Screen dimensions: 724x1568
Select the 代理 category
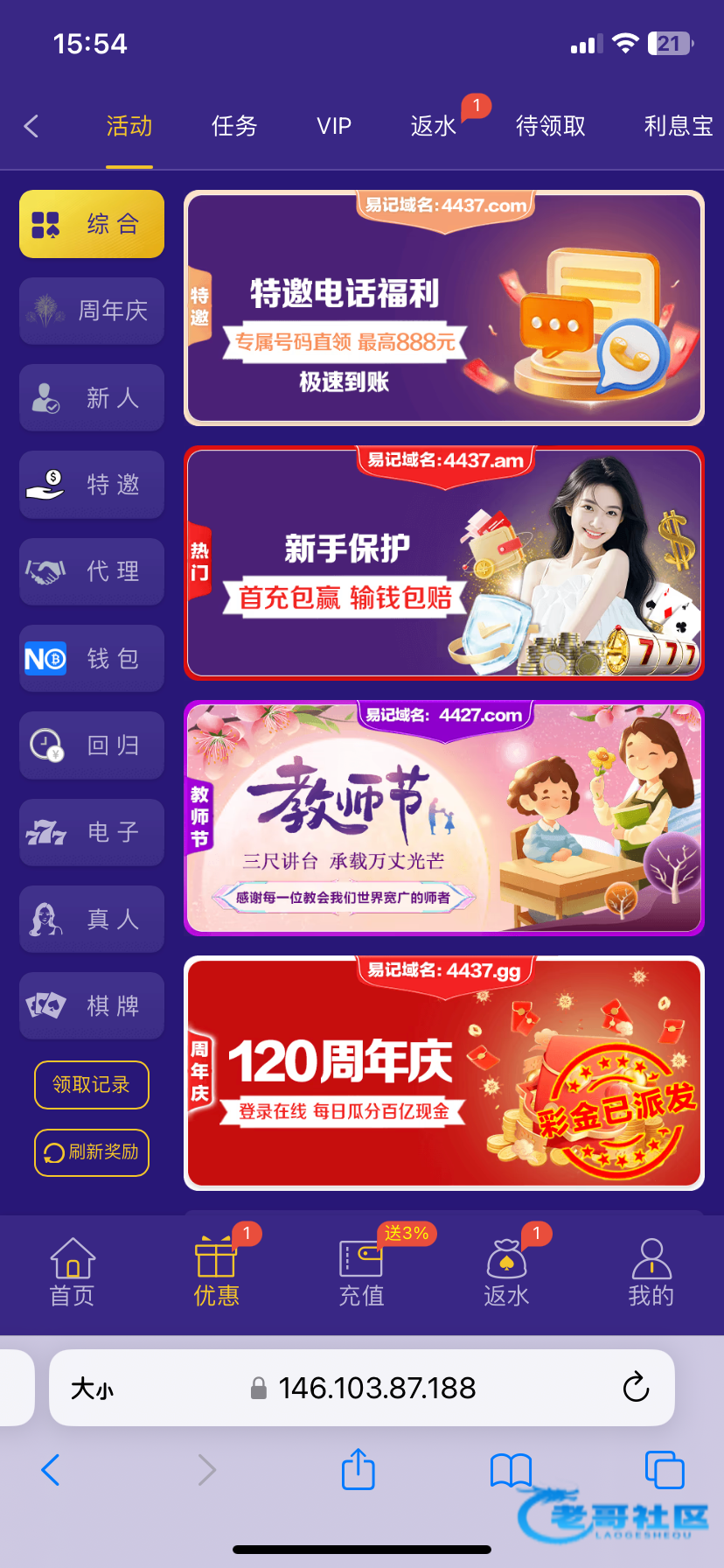tap(92, 571)
